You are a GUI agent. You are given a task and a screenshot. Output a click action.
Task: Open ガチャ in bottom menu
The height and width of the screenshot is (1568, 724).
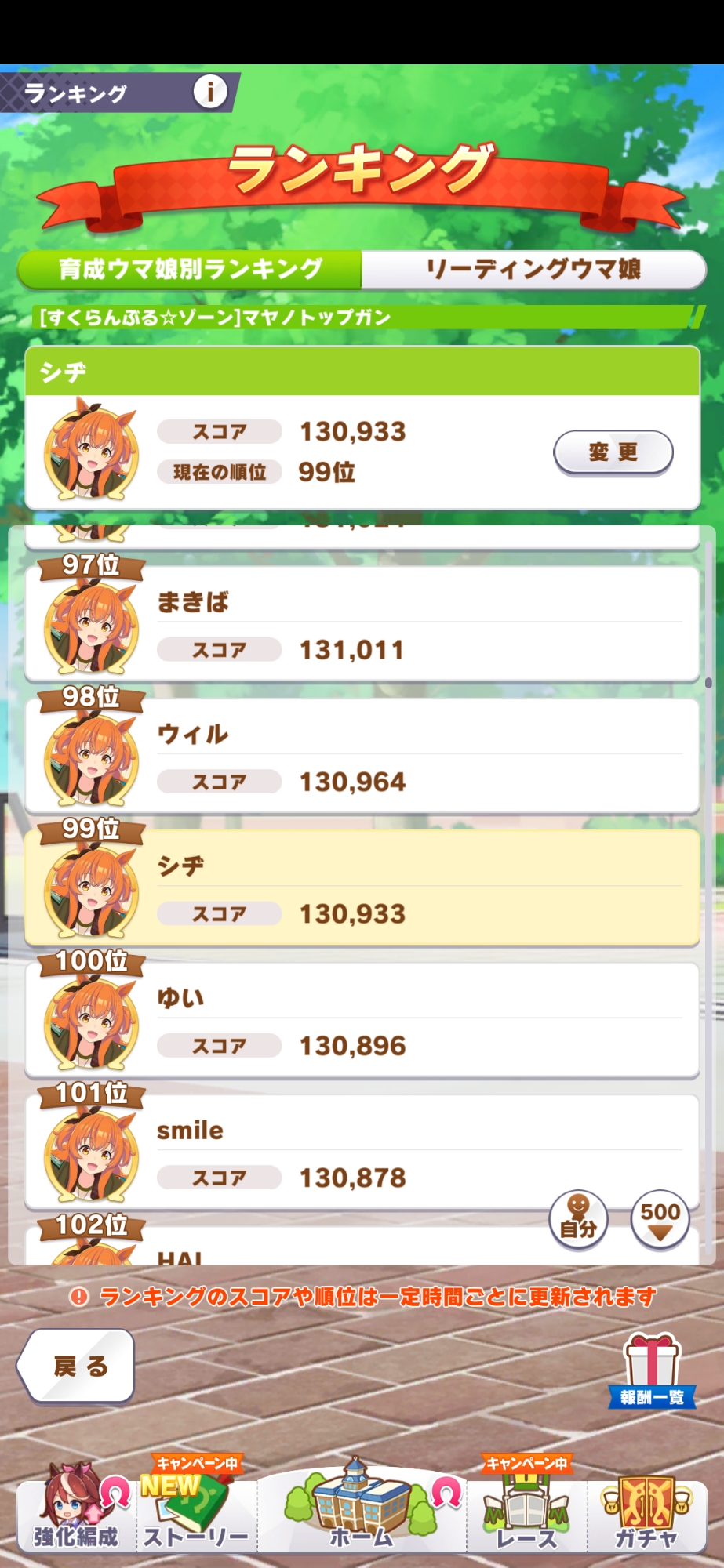pos(646,1509)
